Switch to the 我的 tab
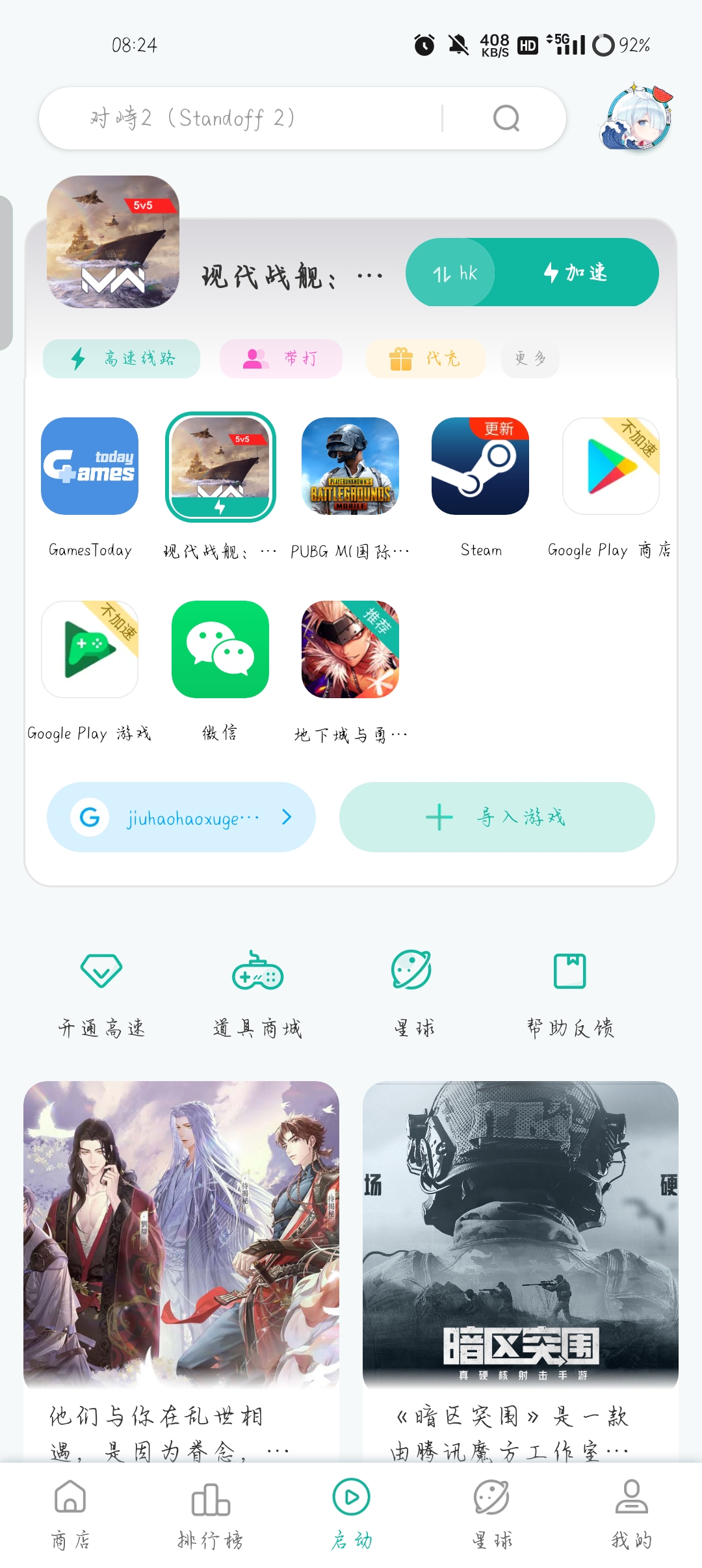Image resolution: width=702 pixels, height=1568 pixels. click(x=631, y=1513)
